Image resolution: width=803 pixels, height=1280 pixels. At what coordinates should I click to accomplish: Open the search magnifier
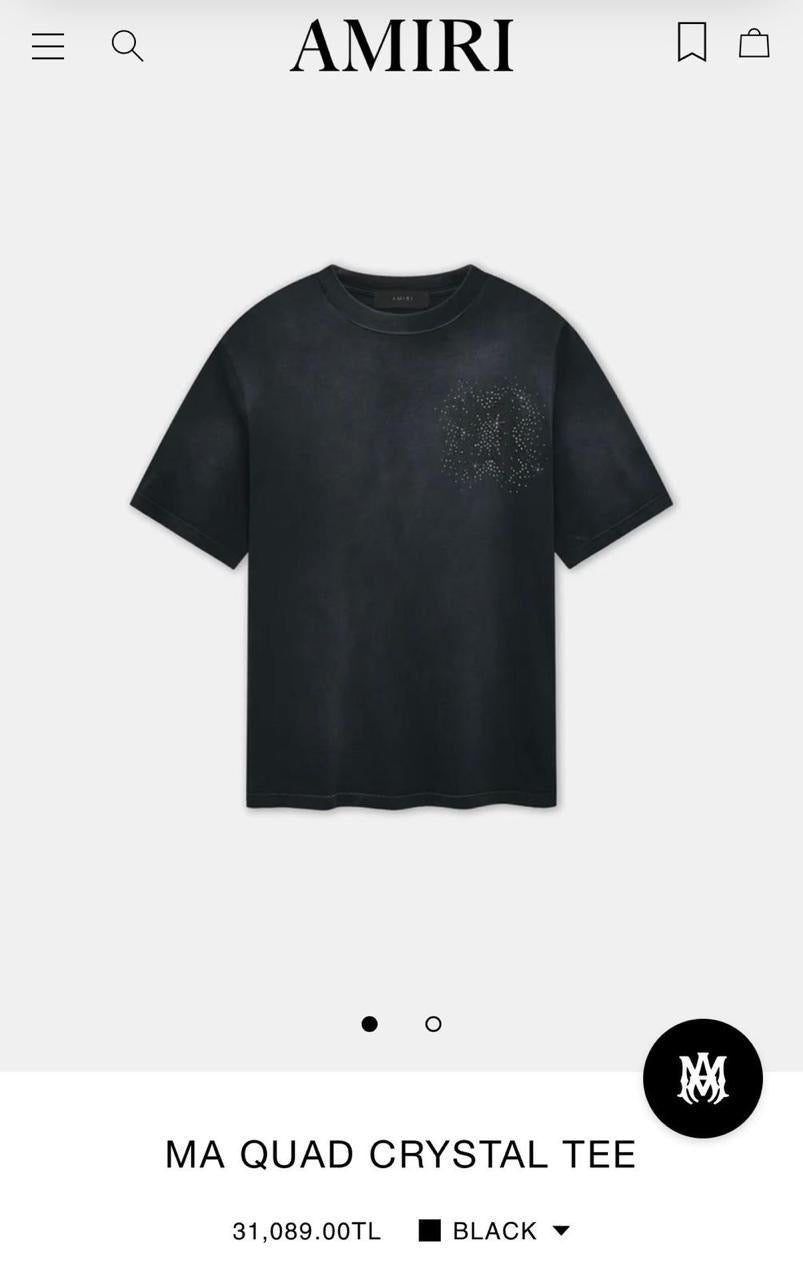click(x=127, y=45)
